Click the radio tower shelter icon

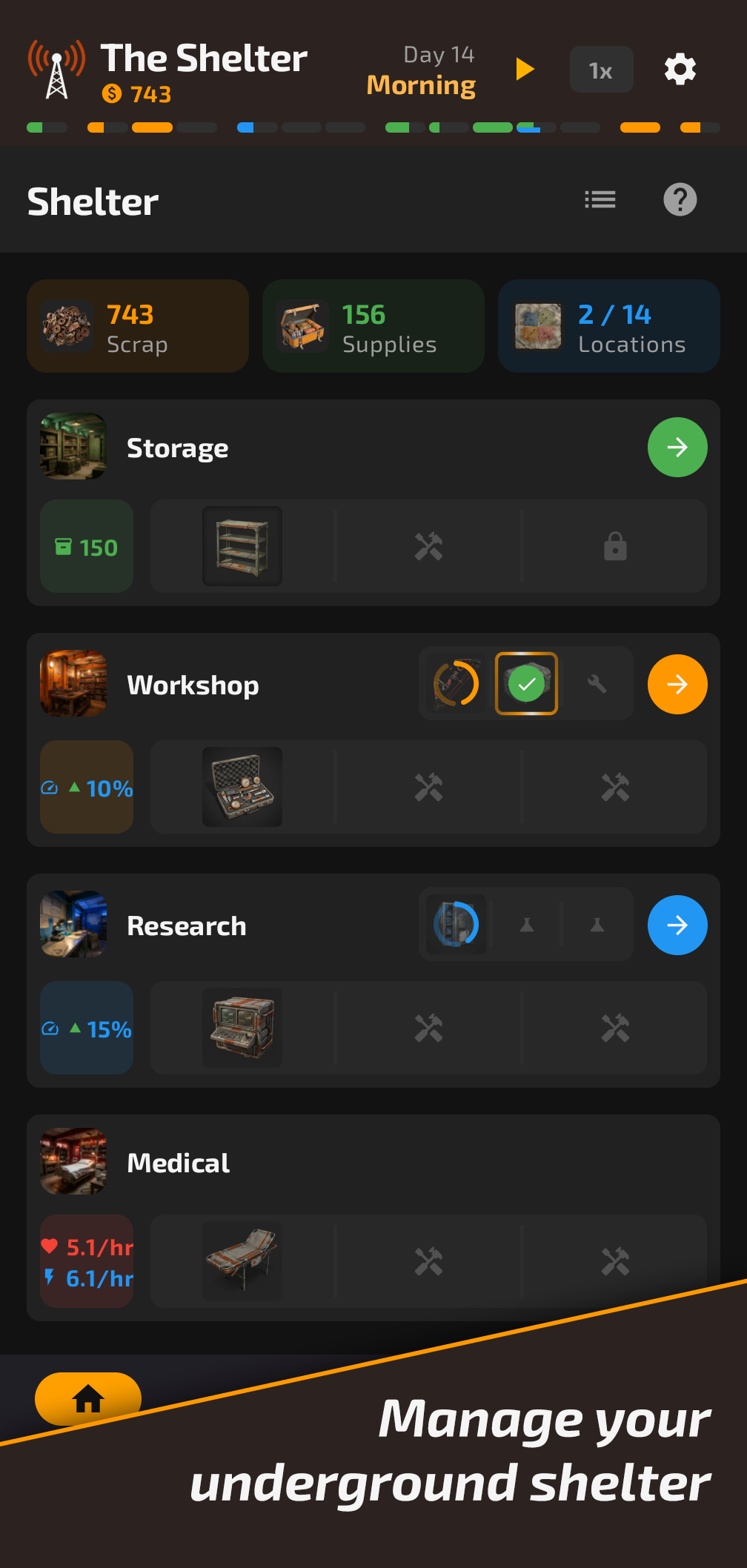56,70
